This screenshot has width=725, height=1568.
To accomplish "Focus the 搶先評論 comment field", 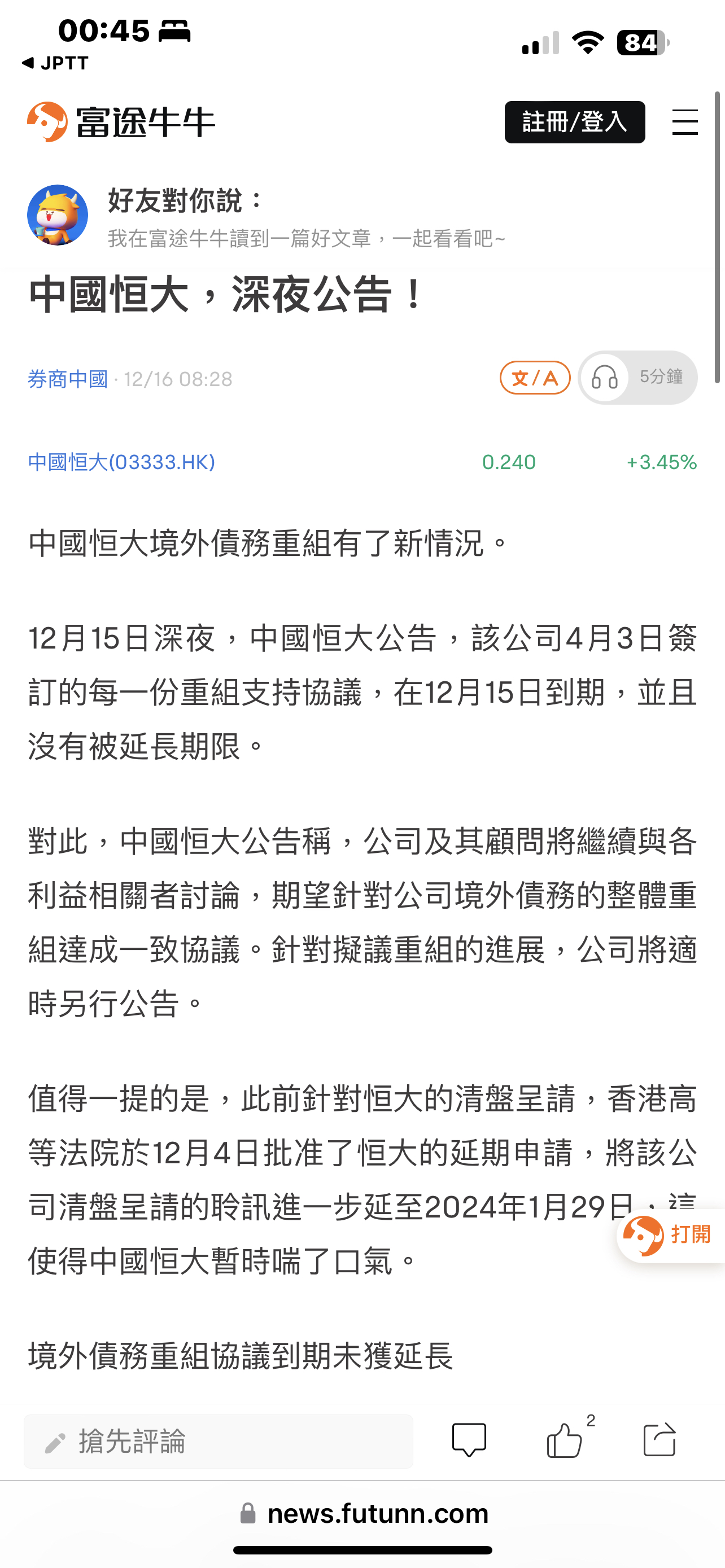I will tap(219, 1441).
